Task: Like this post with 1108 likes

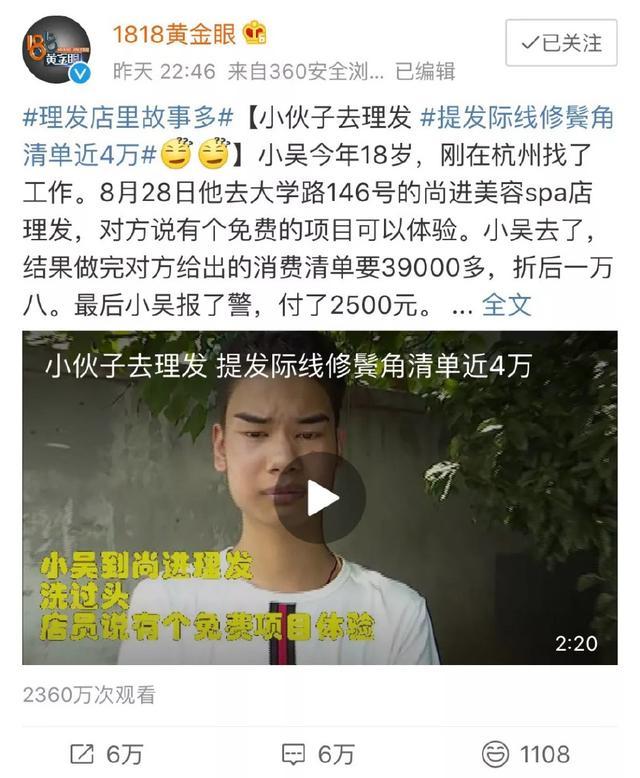Action: point(525,752)
